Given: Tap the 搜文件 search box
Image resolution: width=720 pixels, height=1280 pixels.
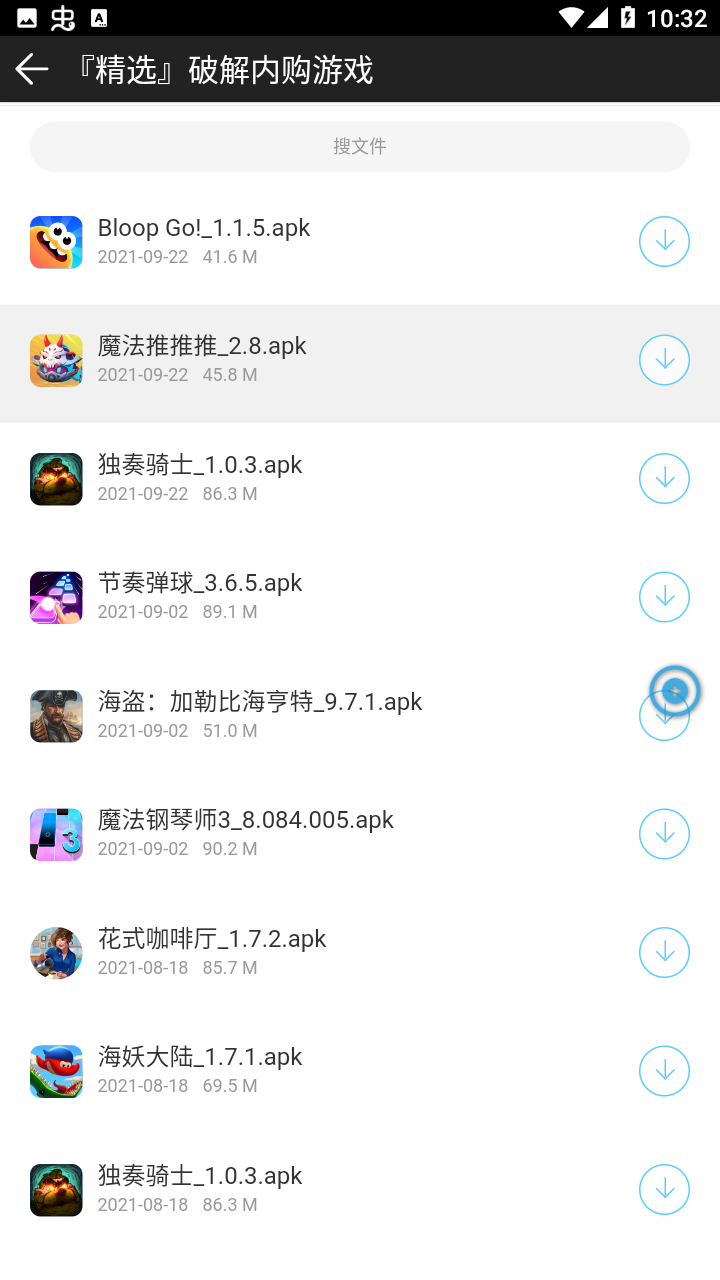Looking at the screenshot, I should click(359, 146).
